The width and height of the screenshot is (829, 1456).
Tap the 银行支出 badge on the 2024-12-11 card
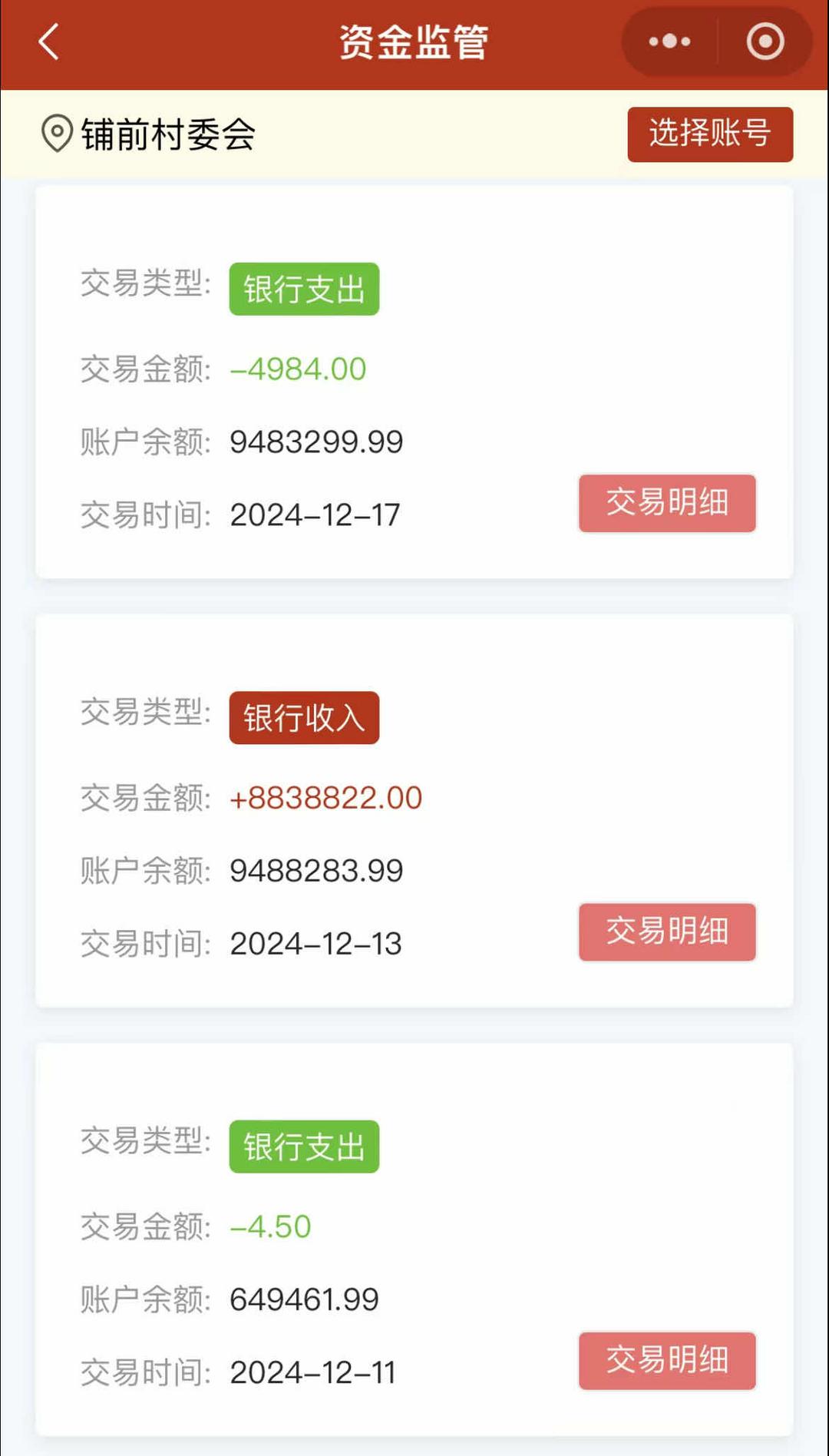(303, 1147)
